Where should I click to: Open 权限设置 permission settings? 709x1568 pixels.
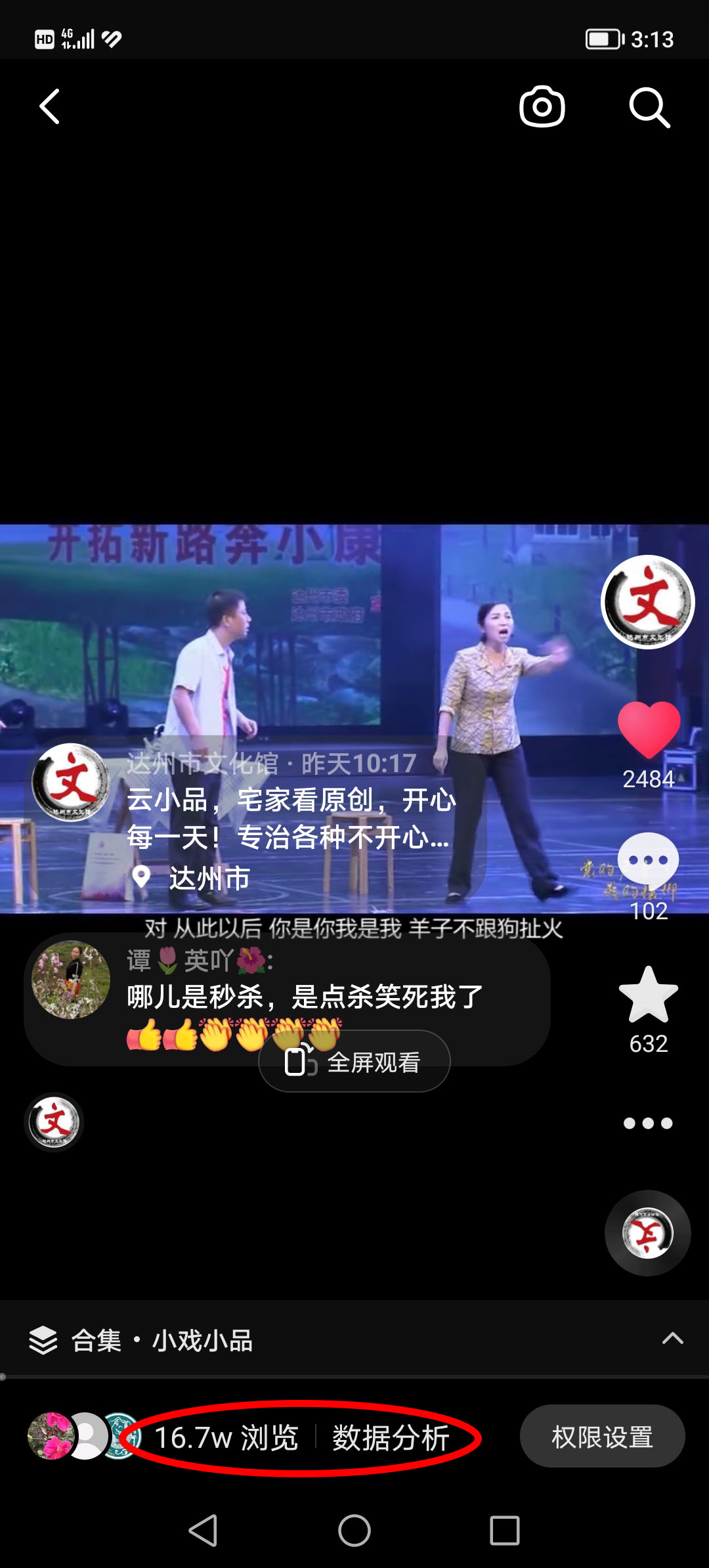[x=602, y=1437]
